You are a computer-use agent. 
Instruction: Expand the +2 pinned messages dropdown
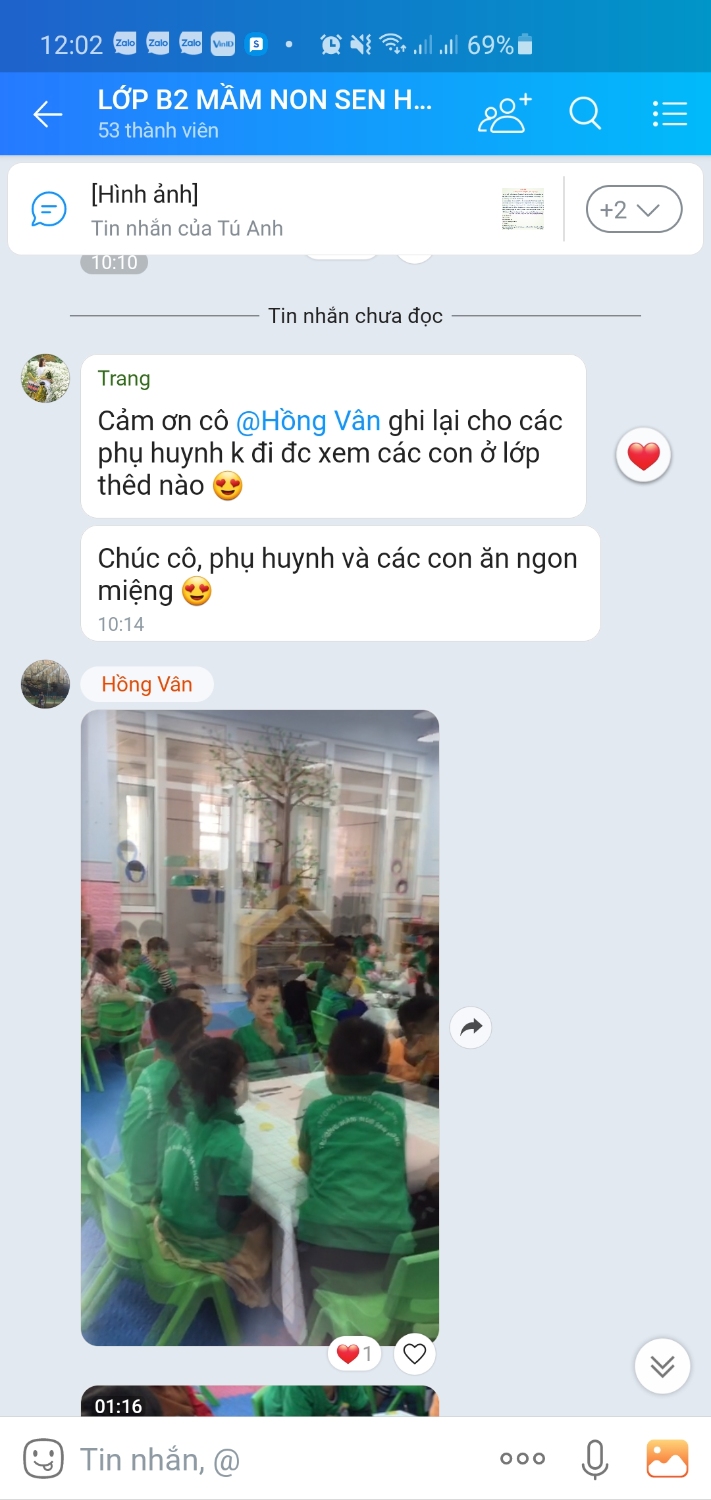pos(633,210)
